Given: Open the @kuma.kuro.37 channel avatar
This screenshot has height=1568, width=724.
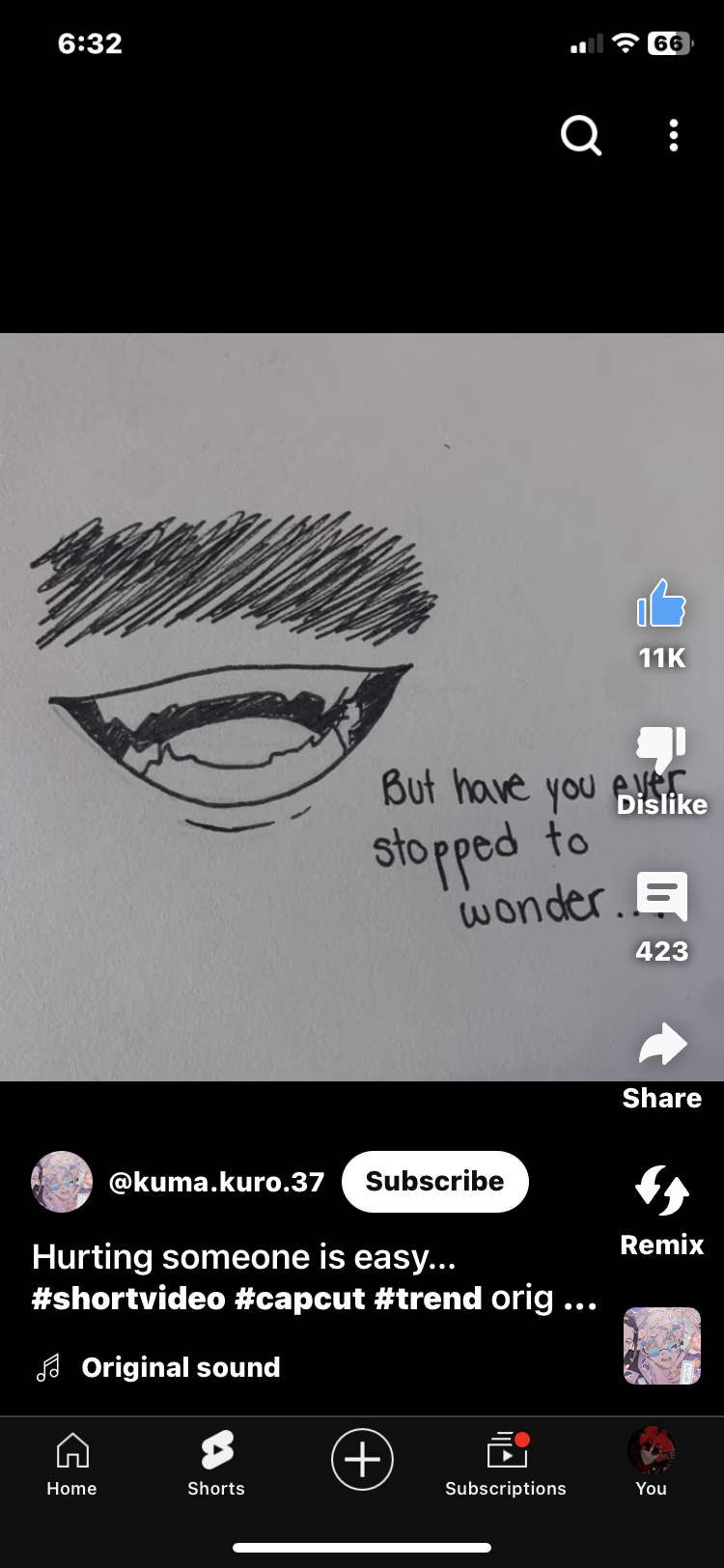Looking at the screenshot, I should point(62,1182).
